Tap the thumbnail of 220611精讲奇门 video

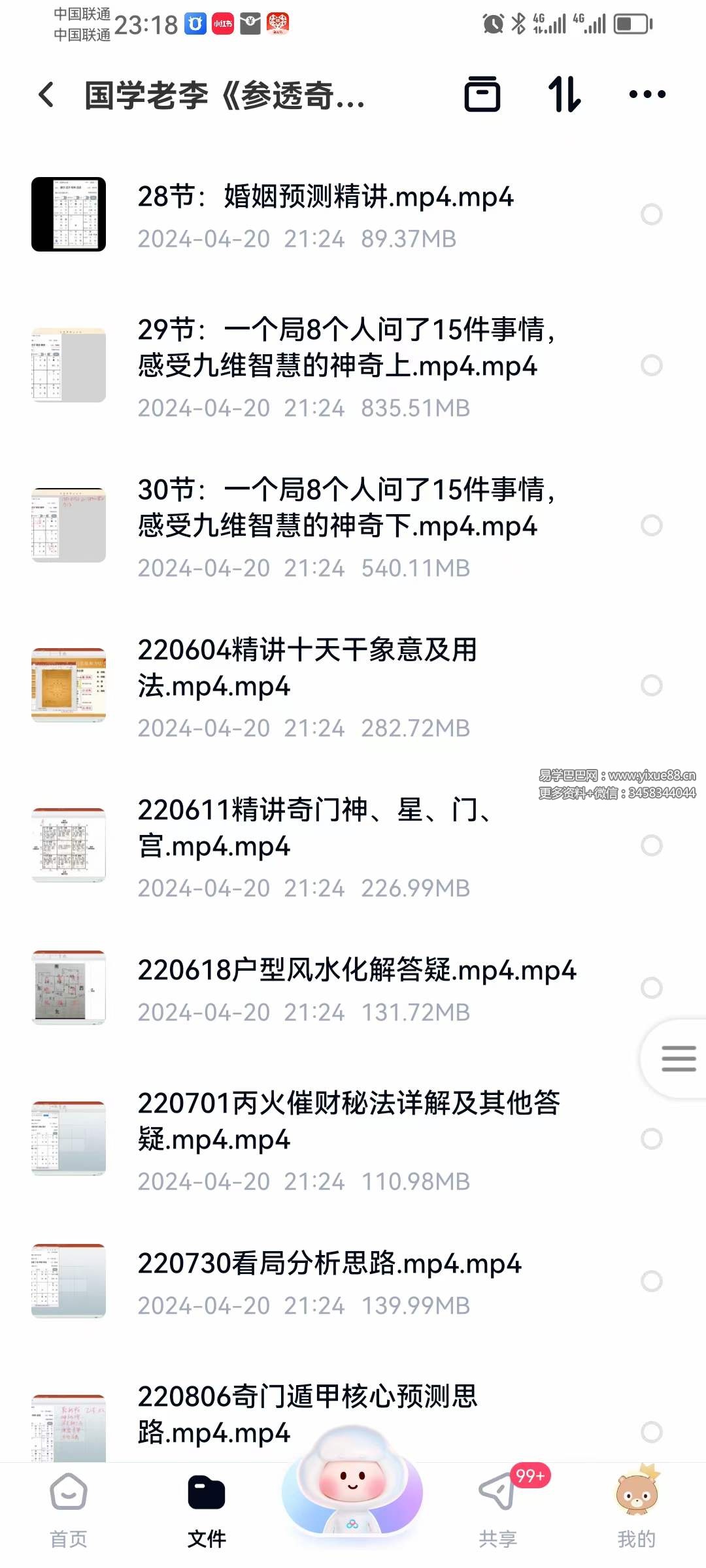click(67, 845)
